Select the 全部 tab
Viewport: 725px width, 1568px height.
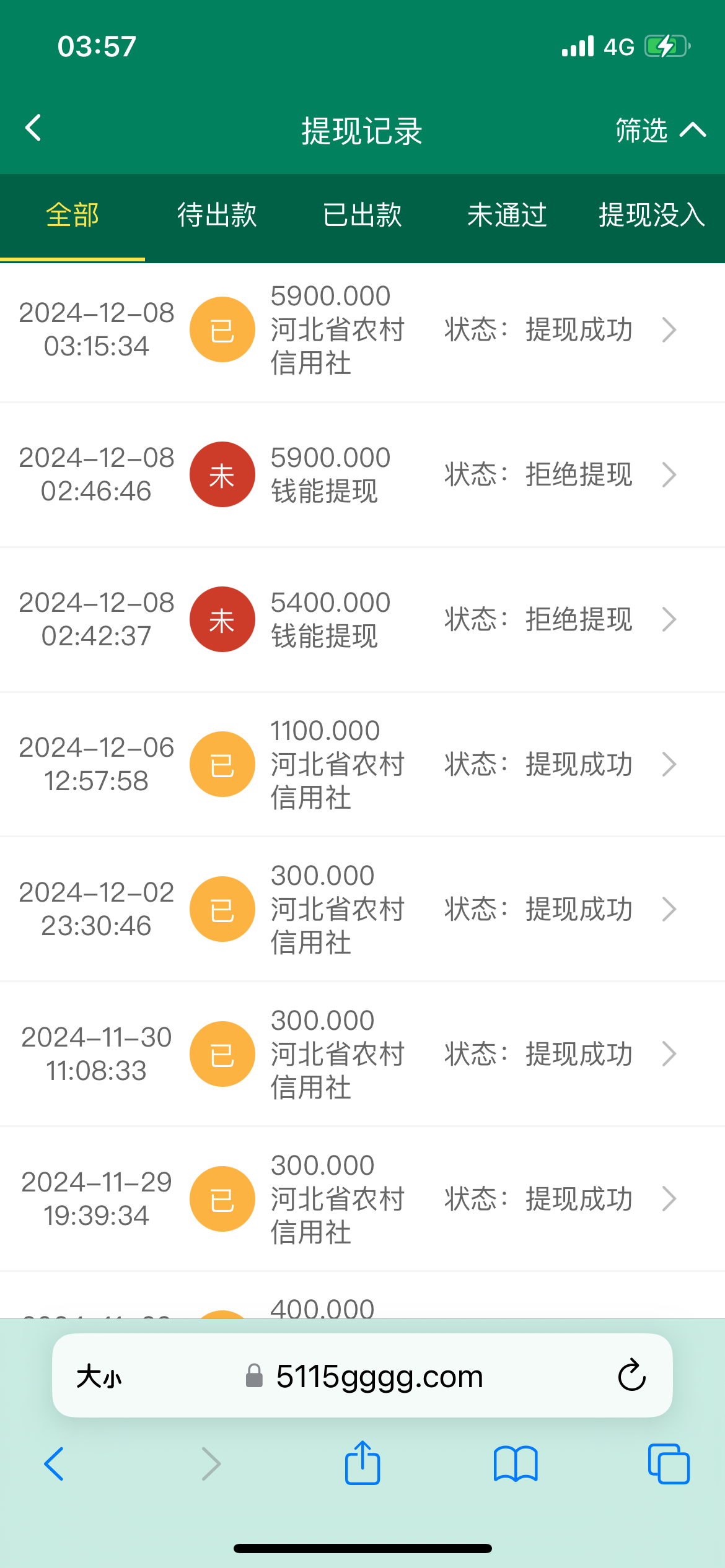72,216
